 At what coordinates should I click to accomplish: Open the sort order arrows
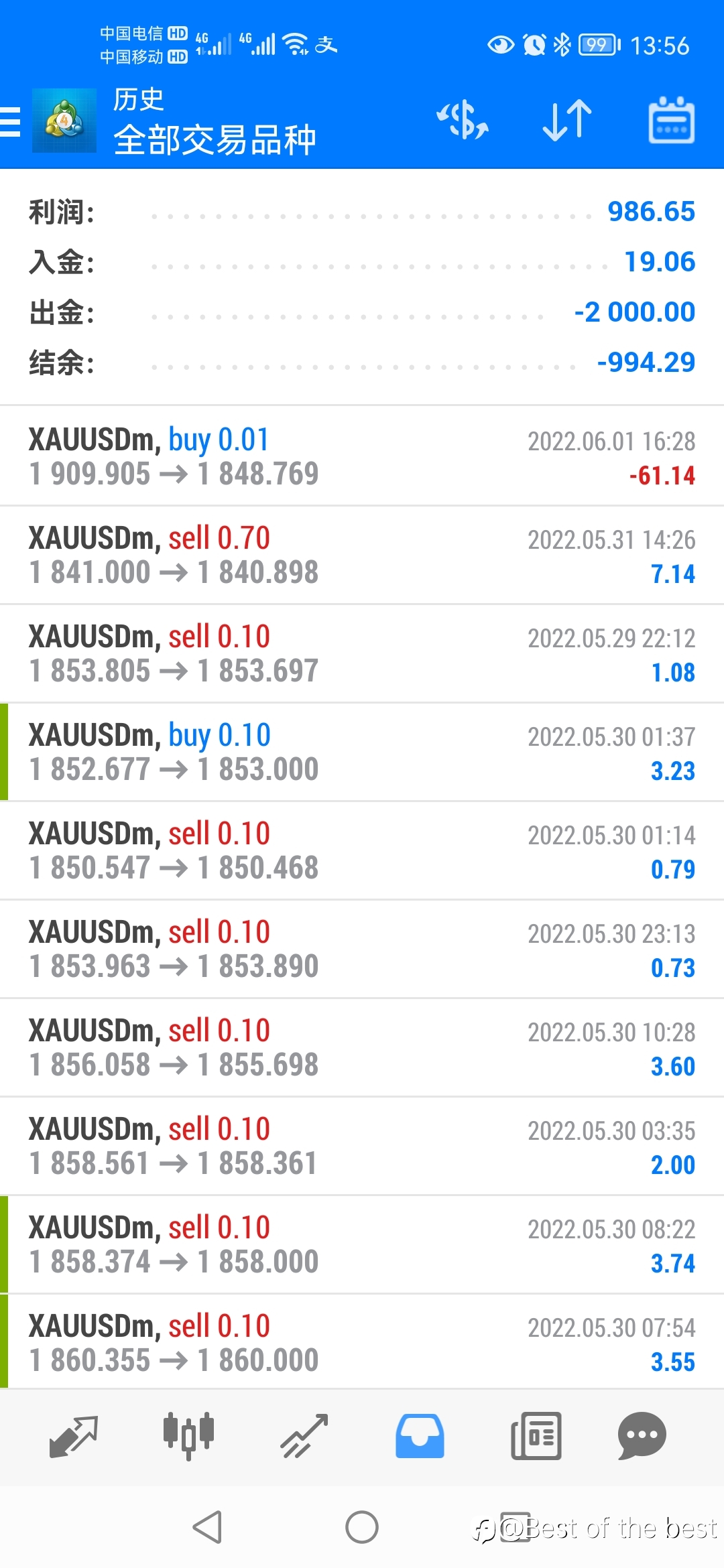point(567,121)
